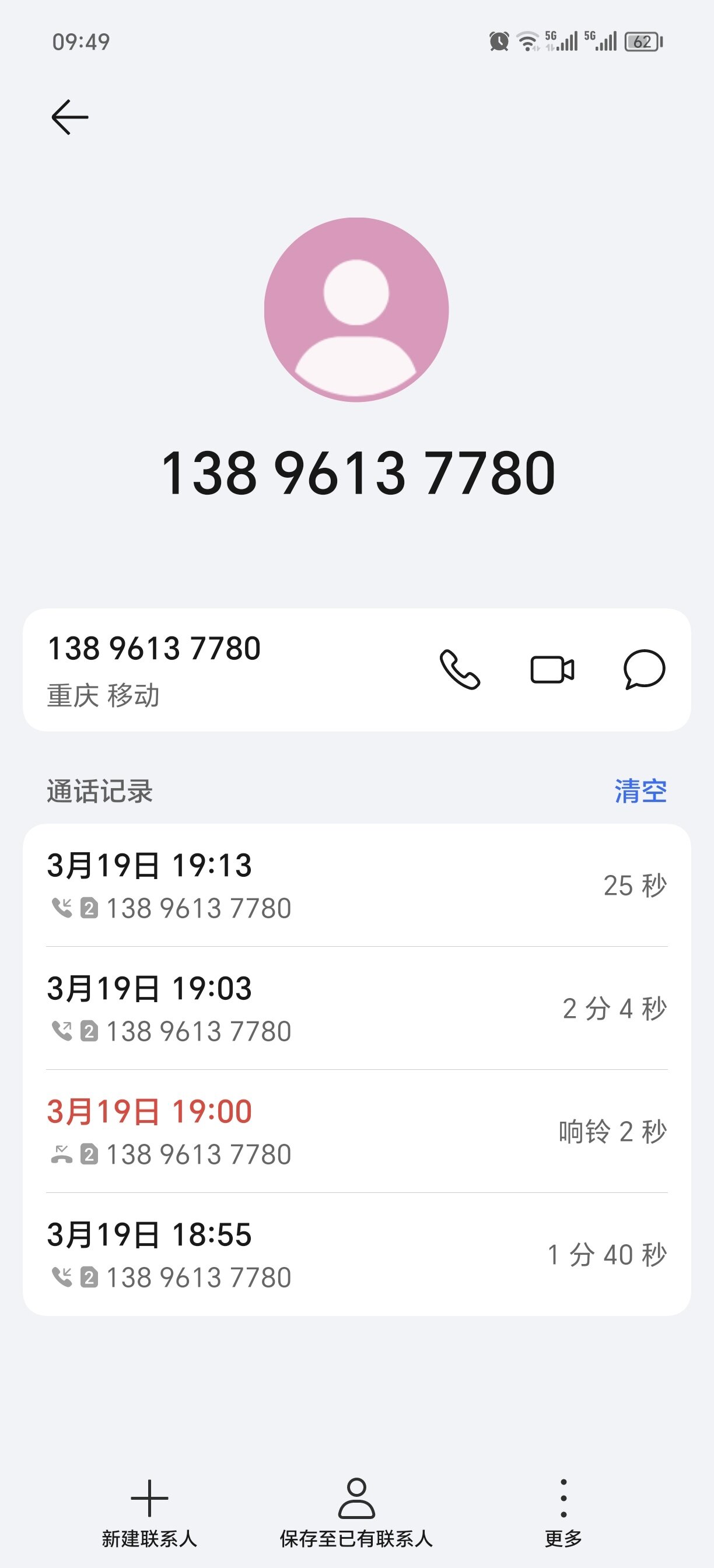
Task: Open the 更多 overflow menu
Action: click(x=563, y=1511)
